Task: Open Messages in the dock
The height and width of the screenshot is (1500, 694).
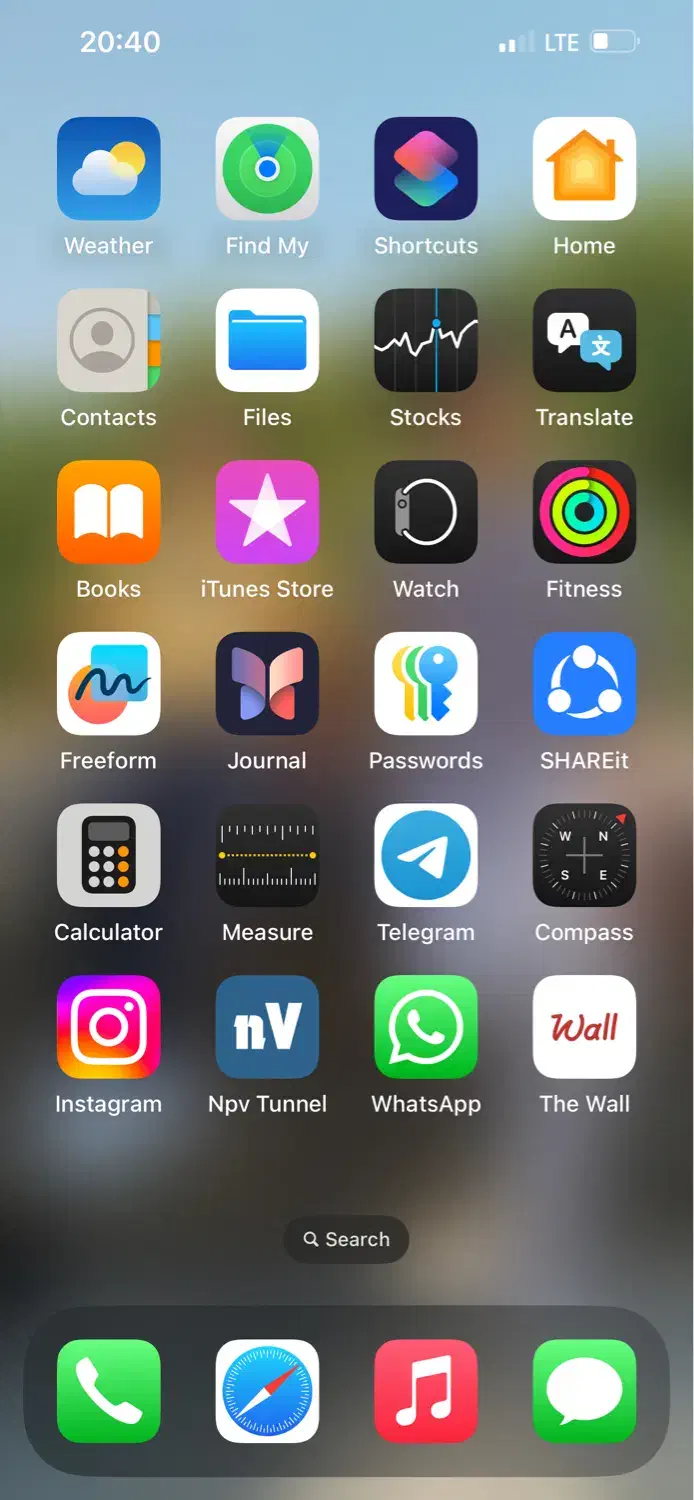Action: click(584, 1391)
